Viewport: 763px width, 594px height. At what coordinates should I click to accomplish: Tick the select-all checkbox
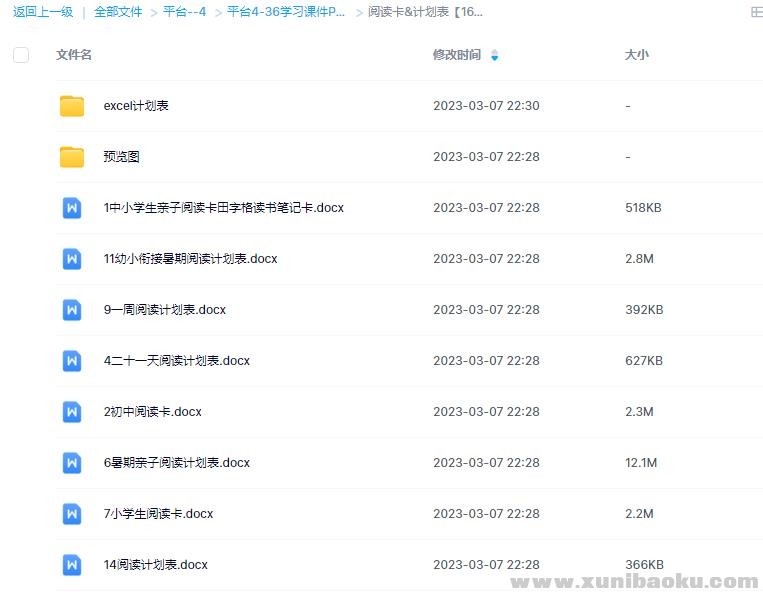(x=21, y=55)
